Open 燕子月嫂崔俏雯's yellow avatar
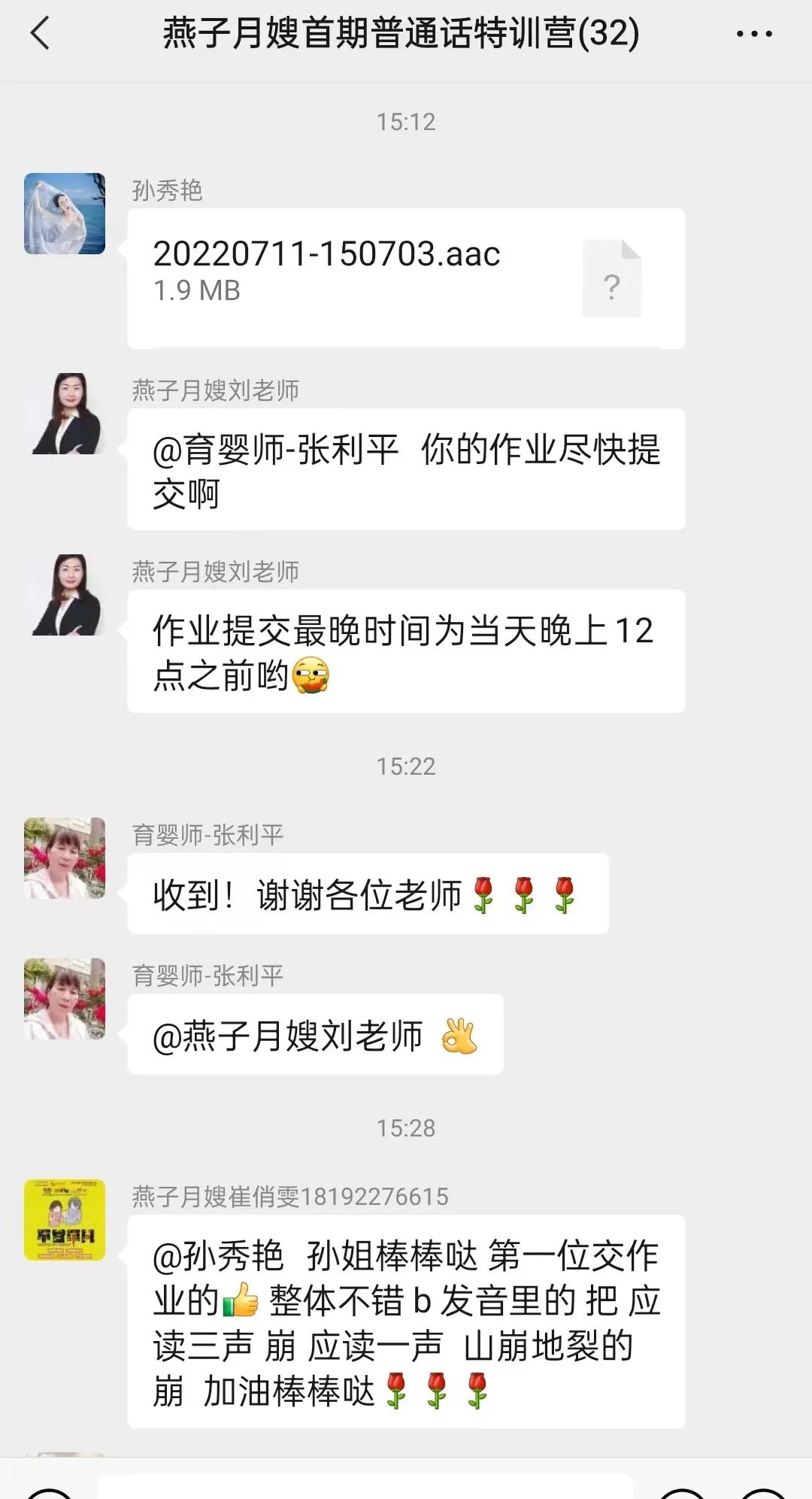The width and height of the screenshot is (812, 1499). pyautogui.click(x=65, y=1219)
